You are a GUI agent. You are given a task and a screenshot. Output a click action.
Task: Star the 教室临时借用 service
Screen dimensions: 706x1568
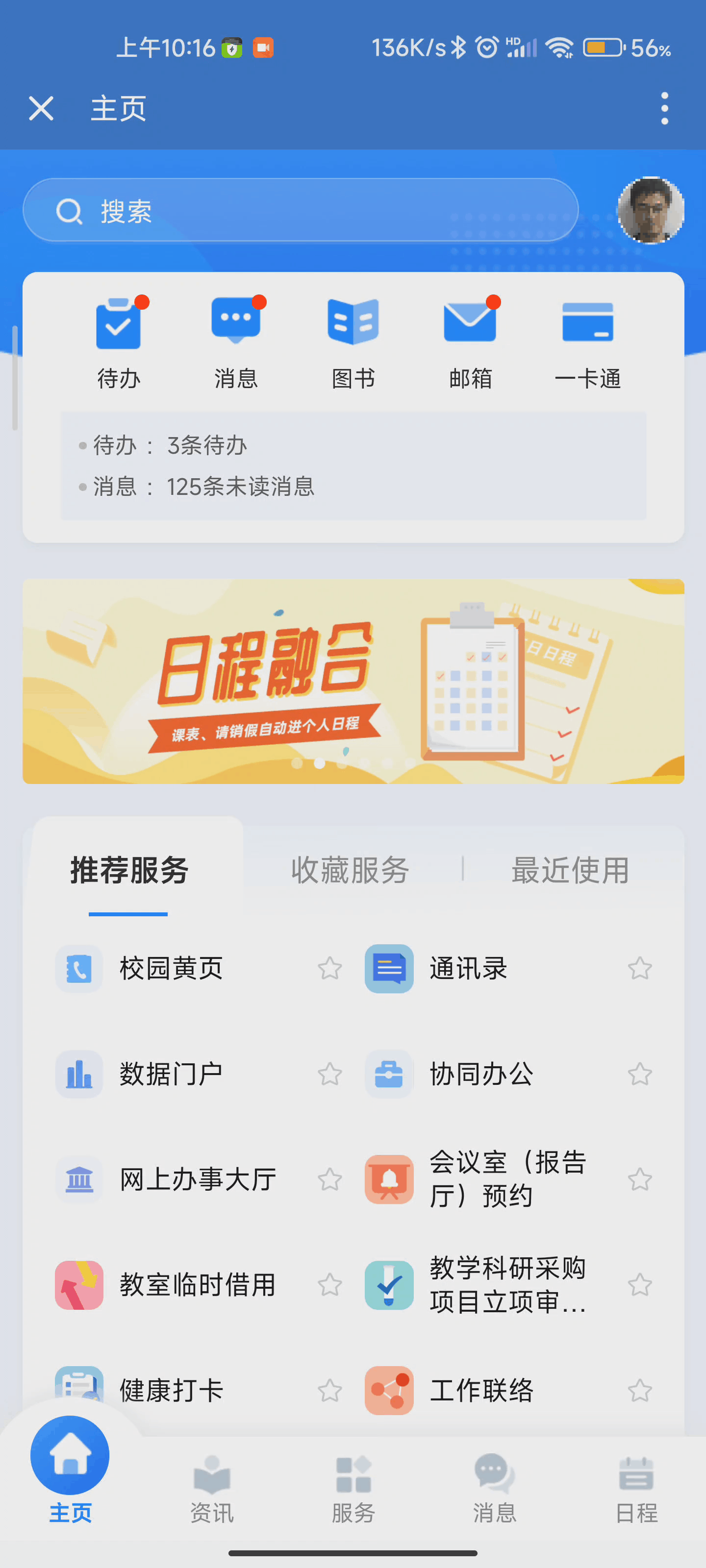[x=329, y=1285]
